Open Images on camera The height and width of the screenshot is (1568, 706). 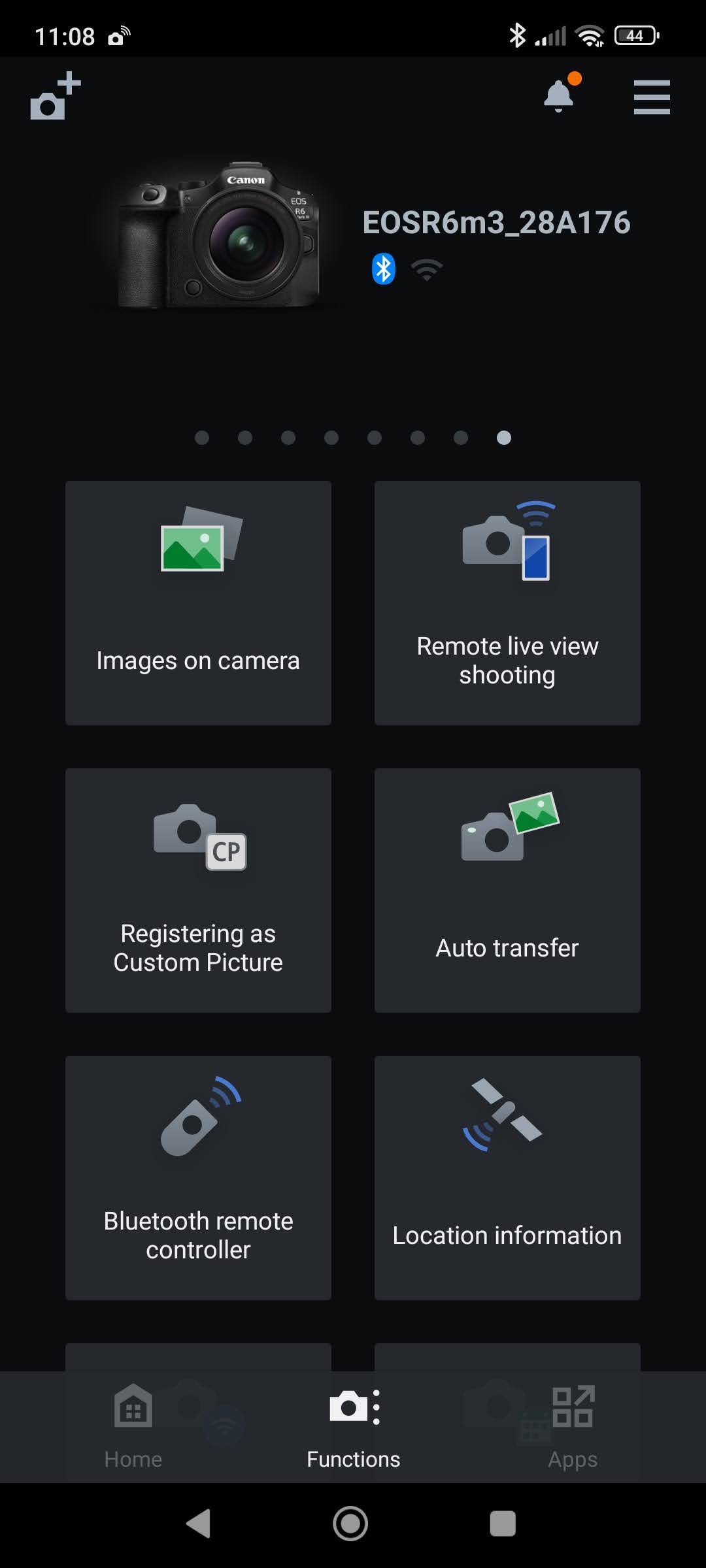pyautogui.click(x=198, y=602)
